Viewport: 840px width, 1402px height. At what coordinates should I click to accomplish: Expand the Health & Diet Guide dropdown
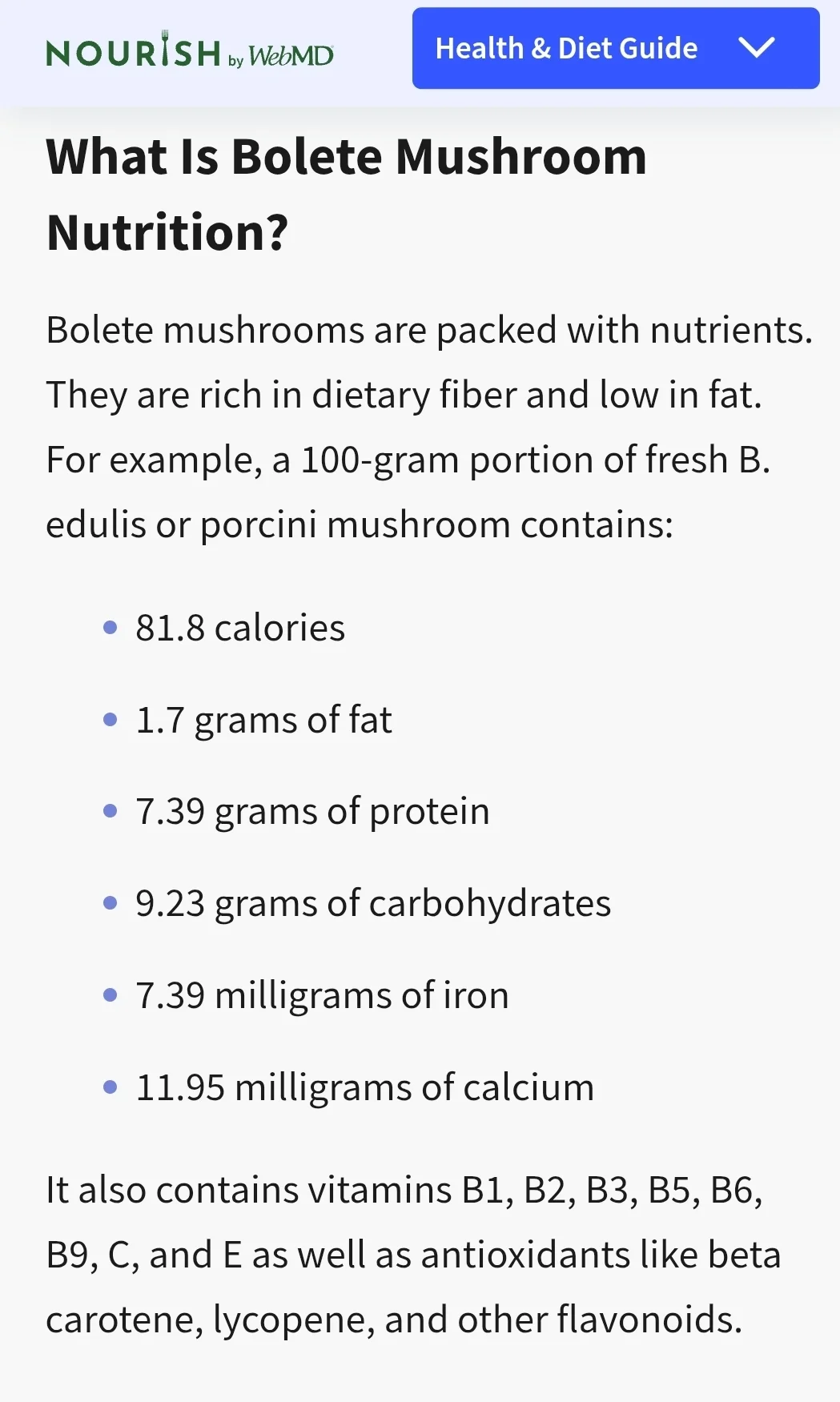pyautogui.click(x=615, y=49)
